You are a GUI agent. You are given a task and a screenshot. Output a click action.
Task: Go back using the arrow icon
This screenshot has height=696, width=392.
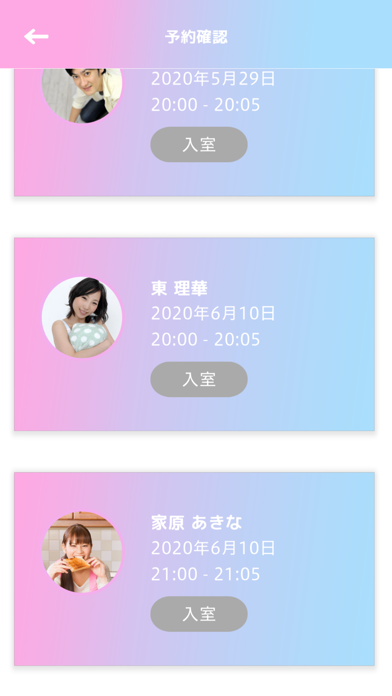click(x=36, y=36)
